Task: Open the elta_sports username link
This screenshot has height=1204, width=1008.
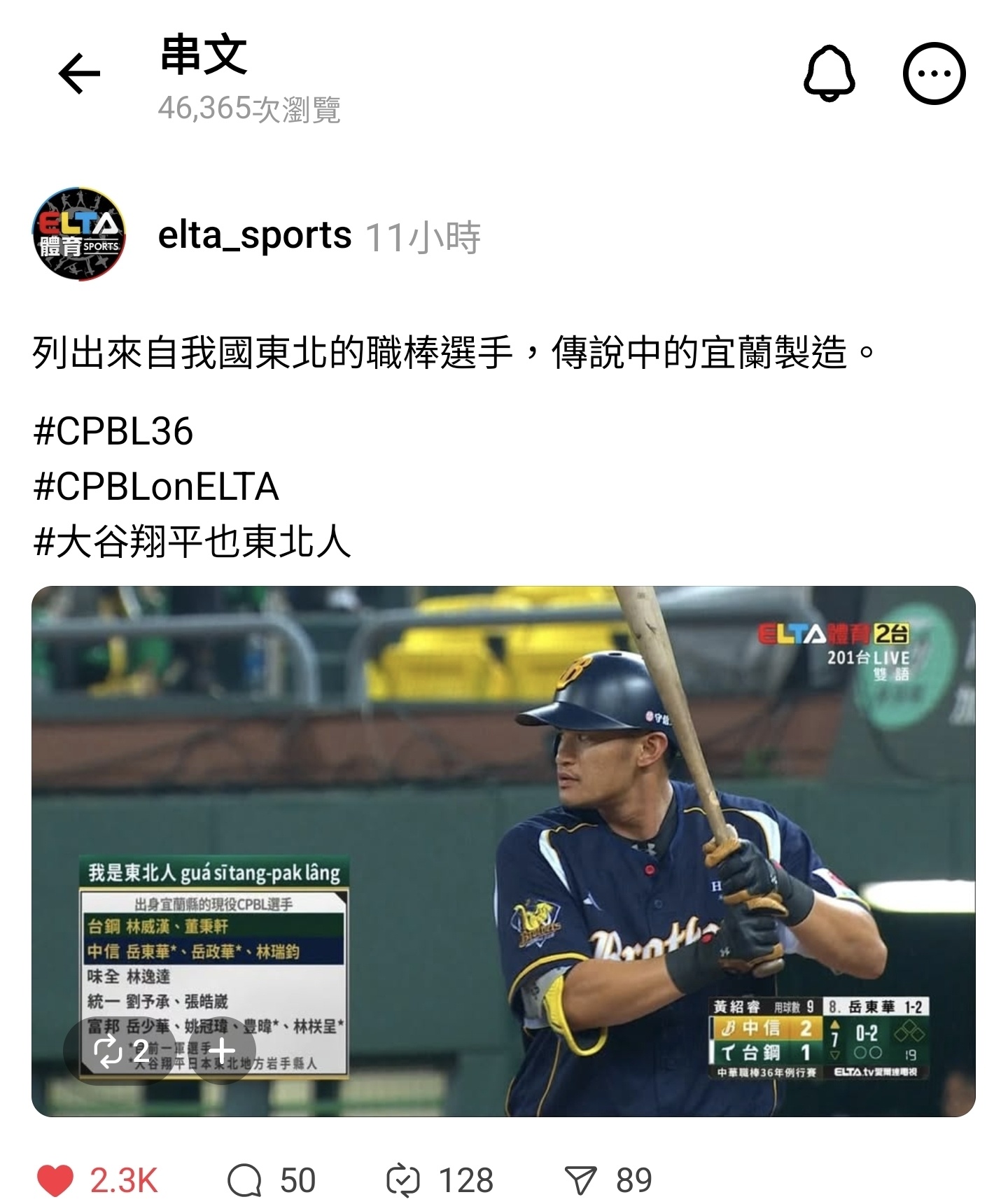Action: (x=255, y=235)
